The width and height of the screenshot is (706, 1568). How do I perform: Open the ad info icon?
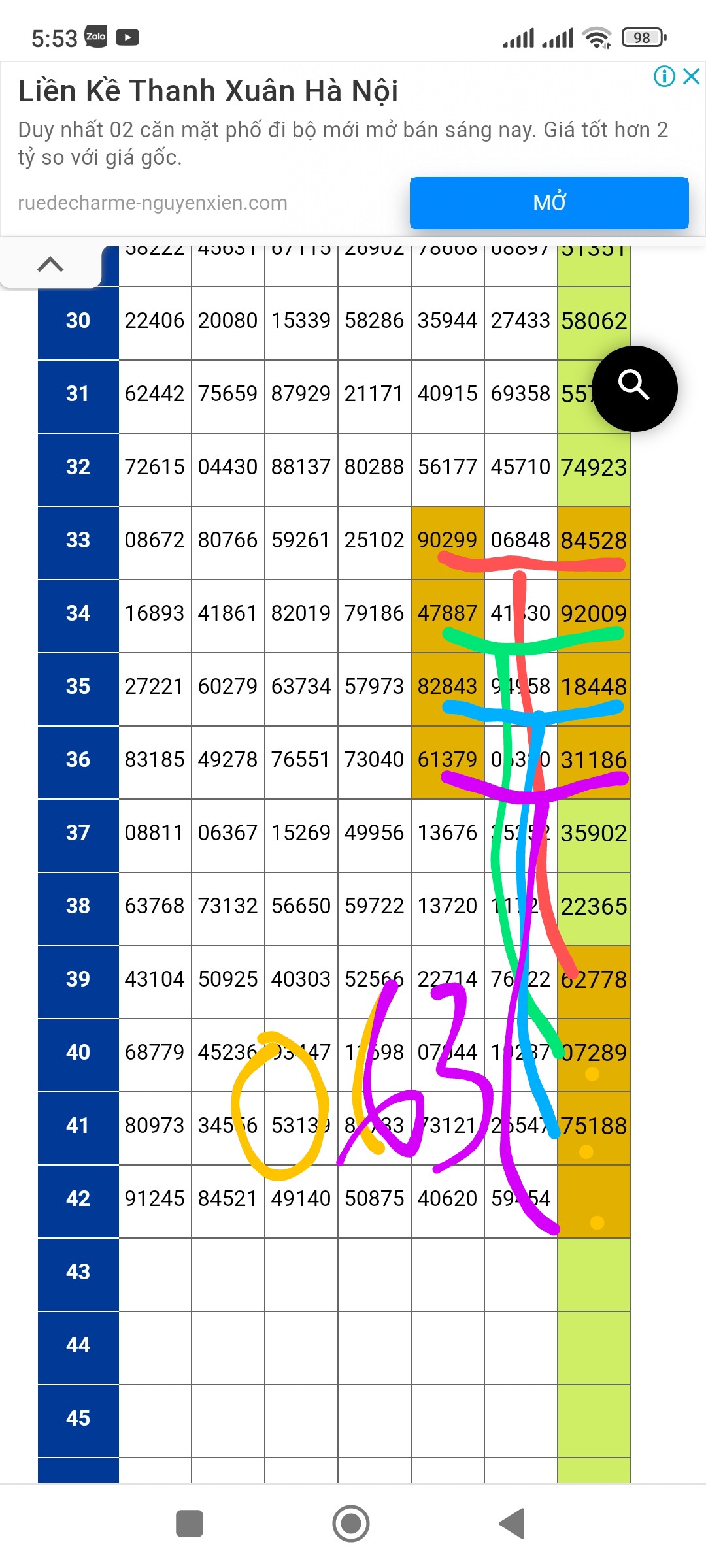(x=664, y=76)
